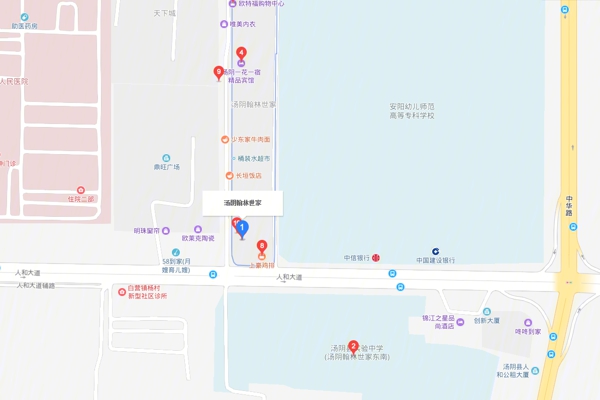Open the 汤阴翰林世家 info label popup
The width and height of the screenshot is (600, 400).
(x=243, y=202)
